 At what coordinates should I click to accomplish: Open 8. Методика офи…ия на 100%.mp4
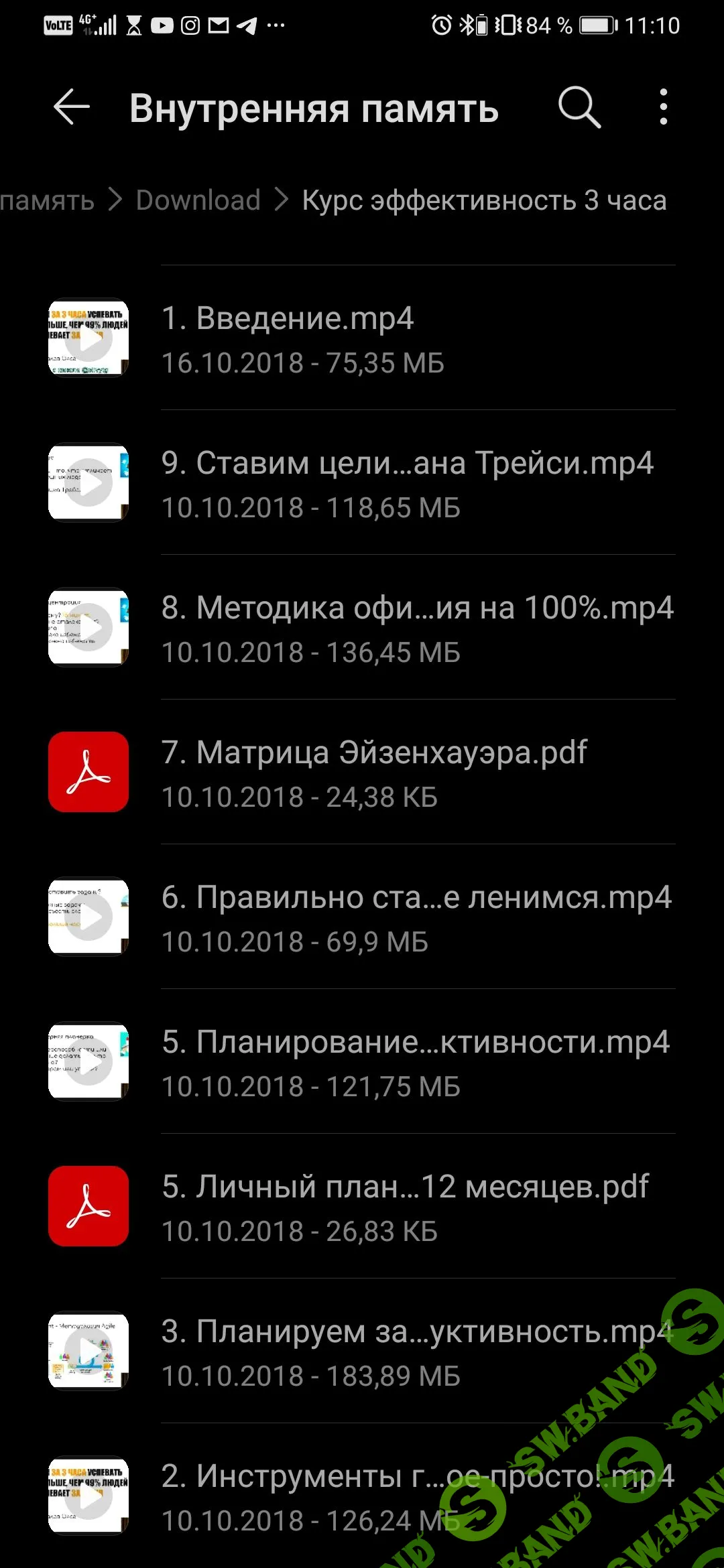tap(362, 628)
